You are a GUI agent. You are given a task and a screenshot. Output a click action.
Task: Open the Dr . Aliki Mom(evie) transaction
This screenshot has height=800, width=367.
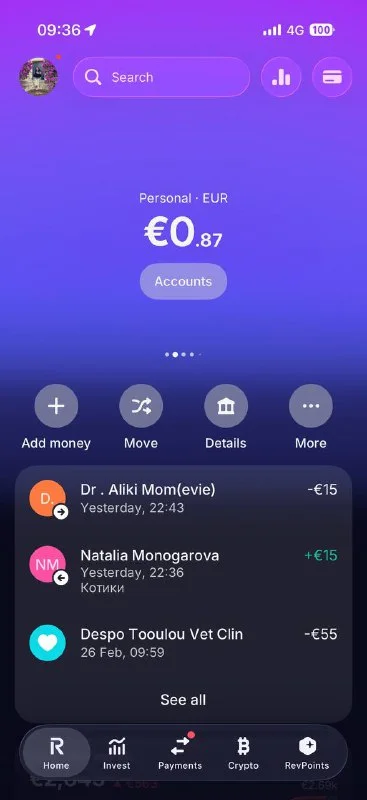183,498
